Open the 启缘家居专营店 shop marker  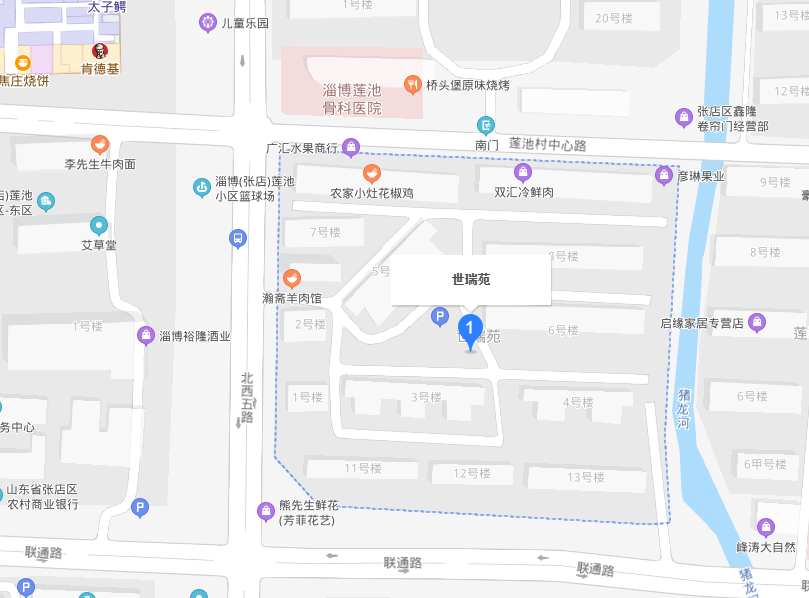(x=757, y=322)
